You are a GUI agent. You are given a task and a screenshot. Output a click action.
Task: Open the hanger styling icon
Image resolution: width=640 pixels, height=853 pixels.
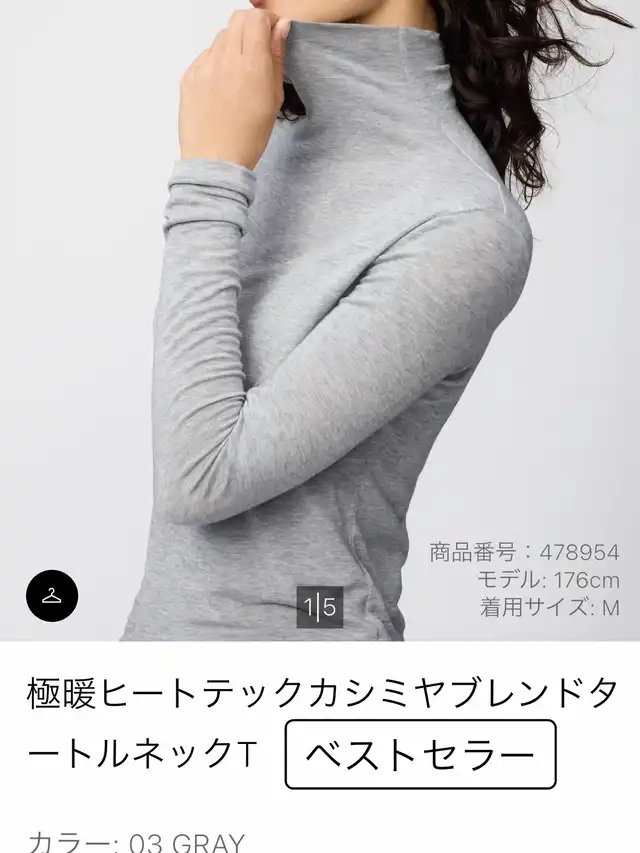tap(51, 597)
